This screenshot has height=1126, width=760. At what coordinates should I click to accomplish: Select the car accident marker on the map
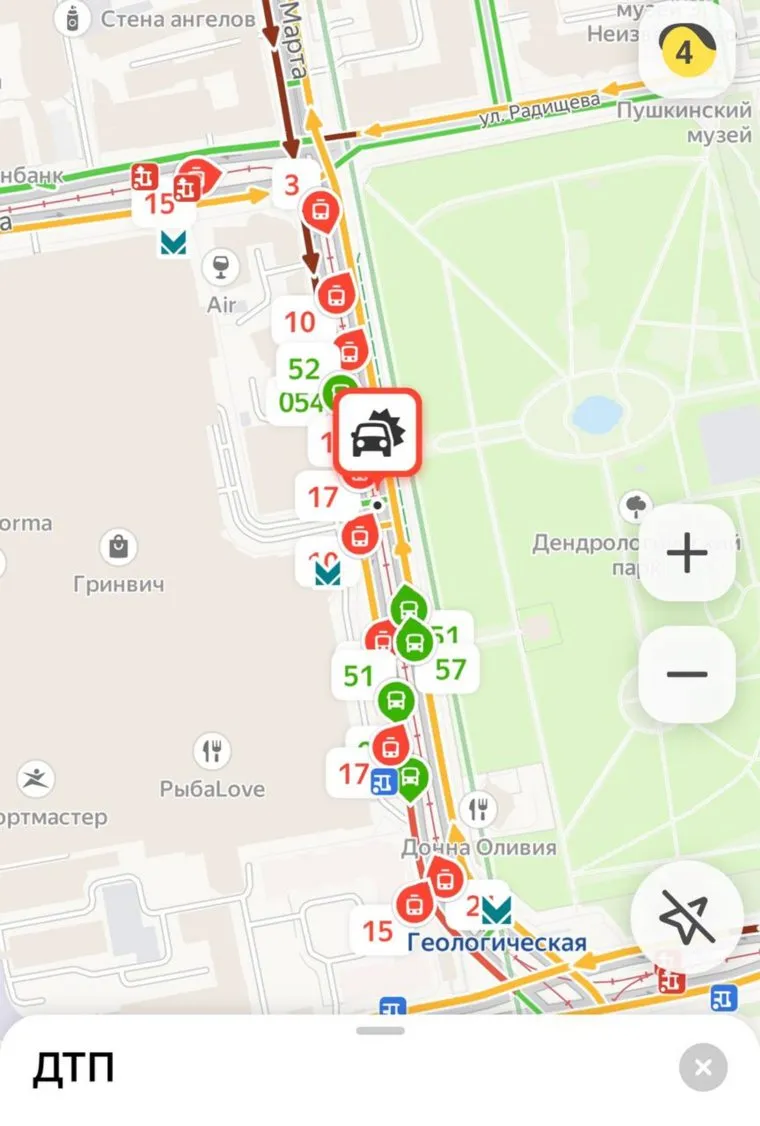click(x=378, y=432)
